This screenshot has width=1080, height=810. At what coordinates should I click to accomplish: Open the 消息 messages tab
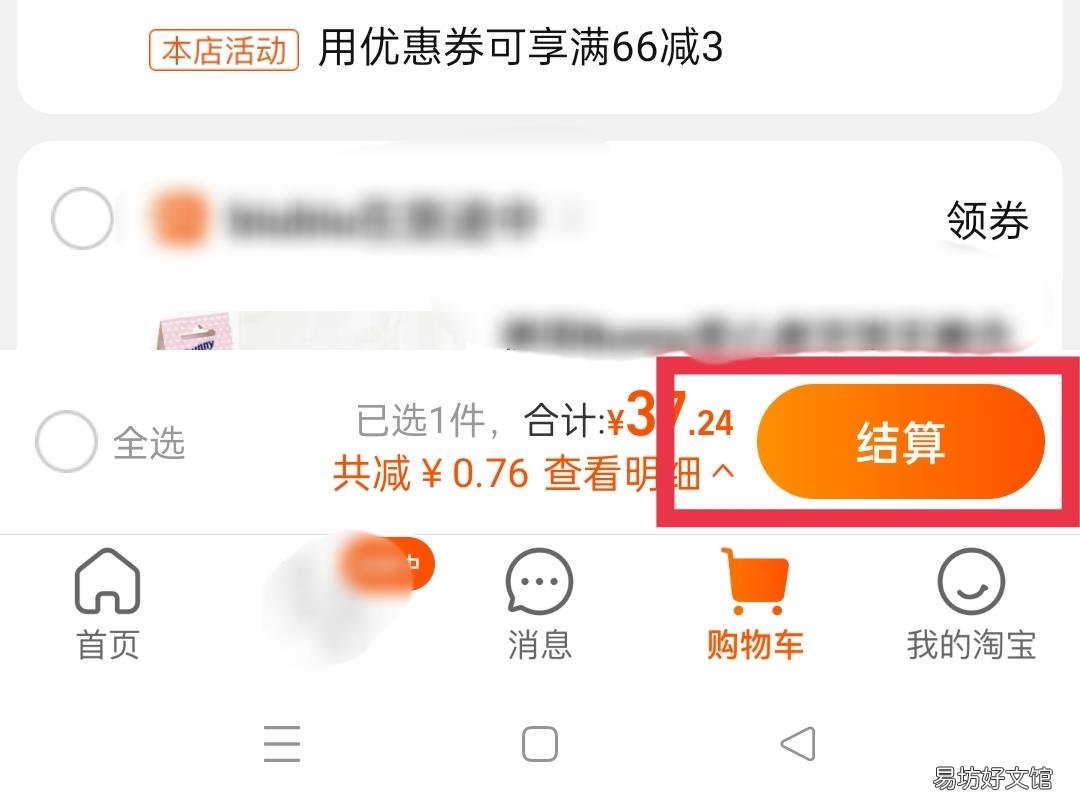pos(539,604)
